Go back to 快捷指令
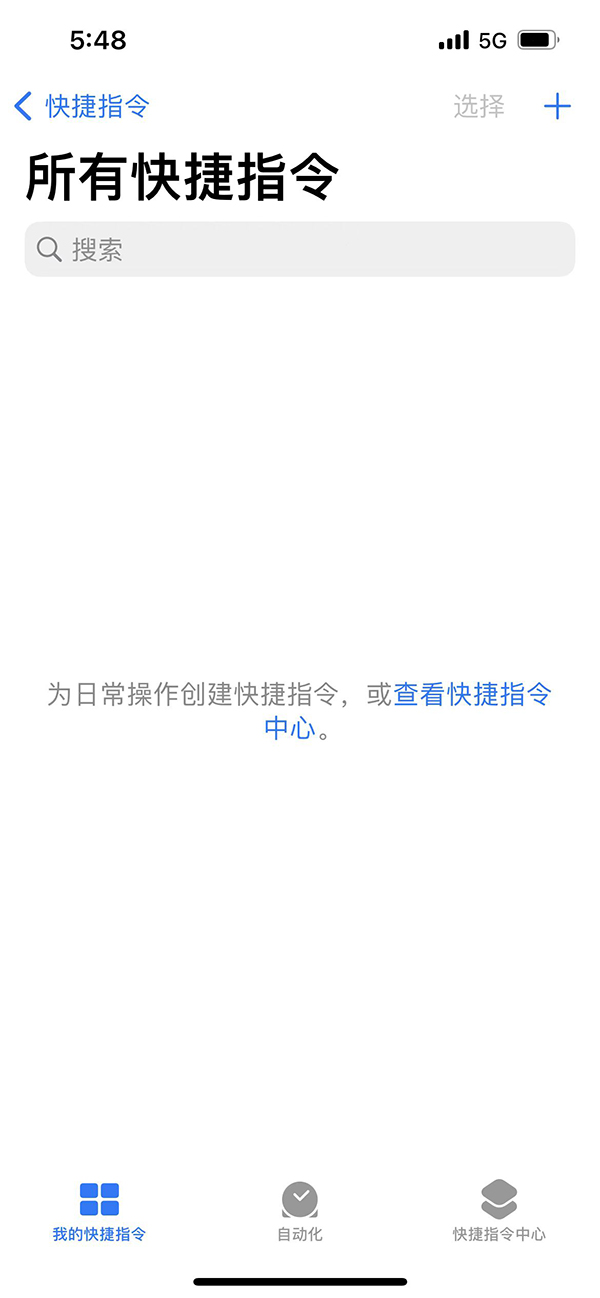The width and height of the screenshot is (600, 1298). pyautogui.click(x=83, y=106)
